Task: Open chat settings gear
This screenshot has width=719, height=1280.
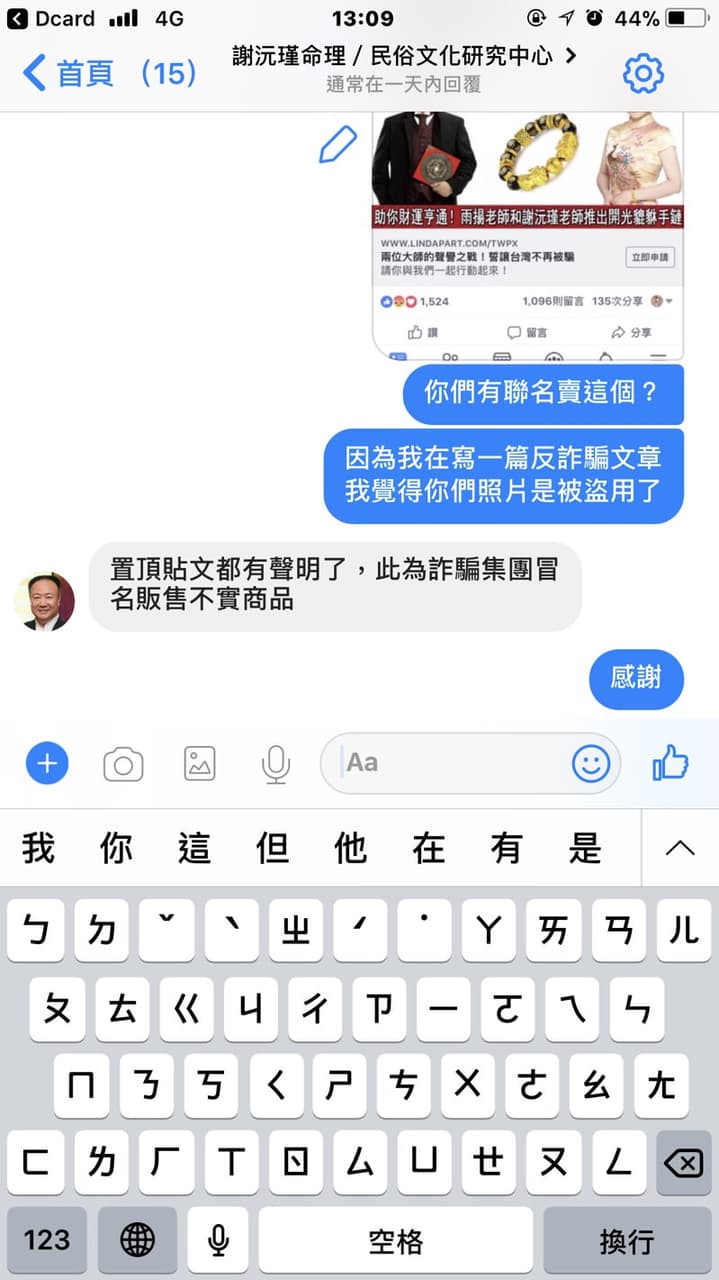Action: 643,73
